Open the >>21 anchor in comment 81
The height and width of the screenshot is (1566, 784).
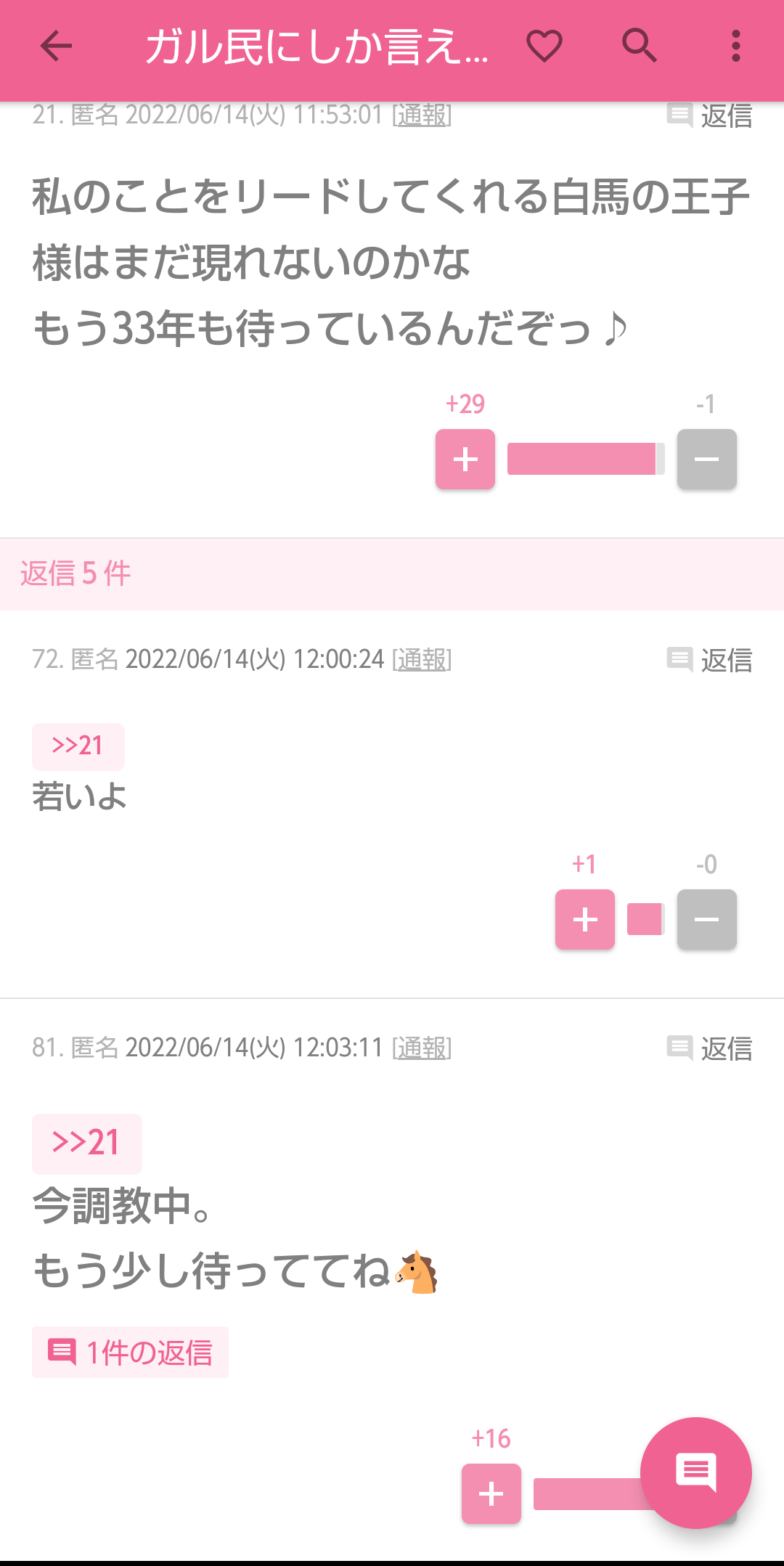coord(87,1143)
